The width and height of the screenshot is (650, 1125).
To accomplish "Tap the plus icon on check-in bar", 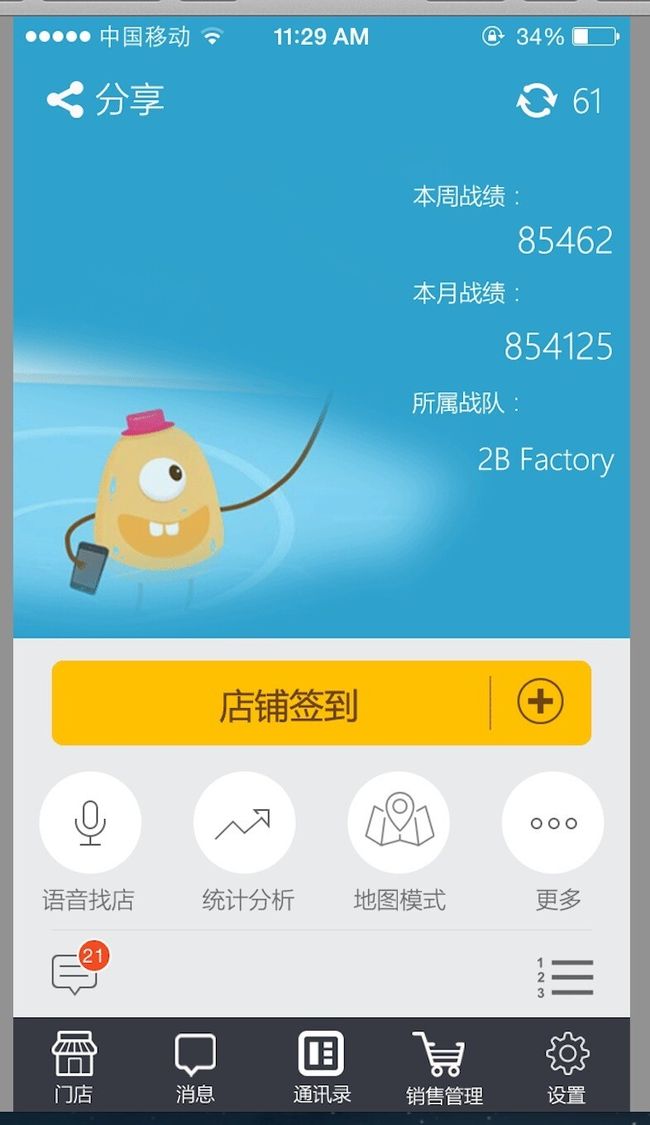I will pos(540,702).
